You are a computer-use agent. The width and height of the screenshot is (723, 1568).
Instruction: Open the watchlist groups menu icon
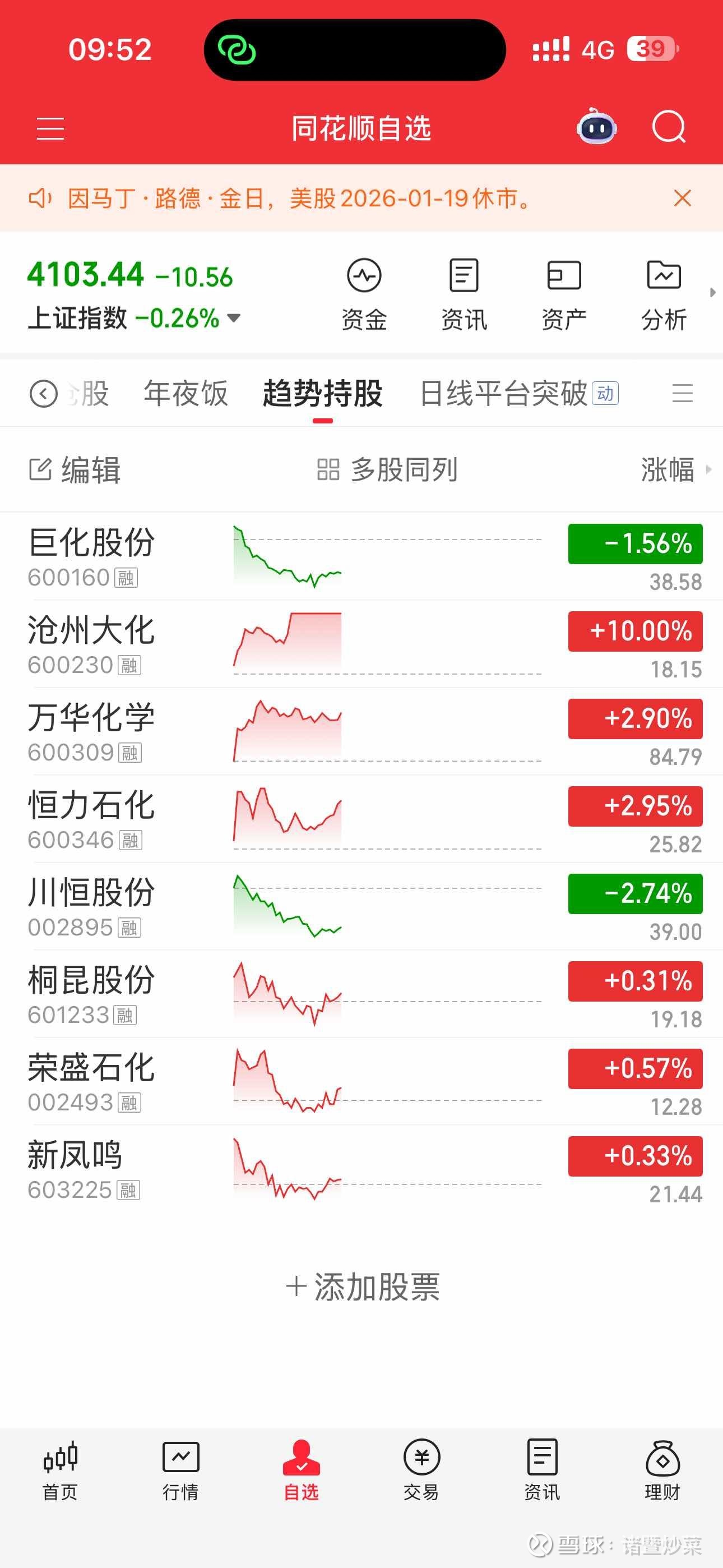tap(682, 393)
